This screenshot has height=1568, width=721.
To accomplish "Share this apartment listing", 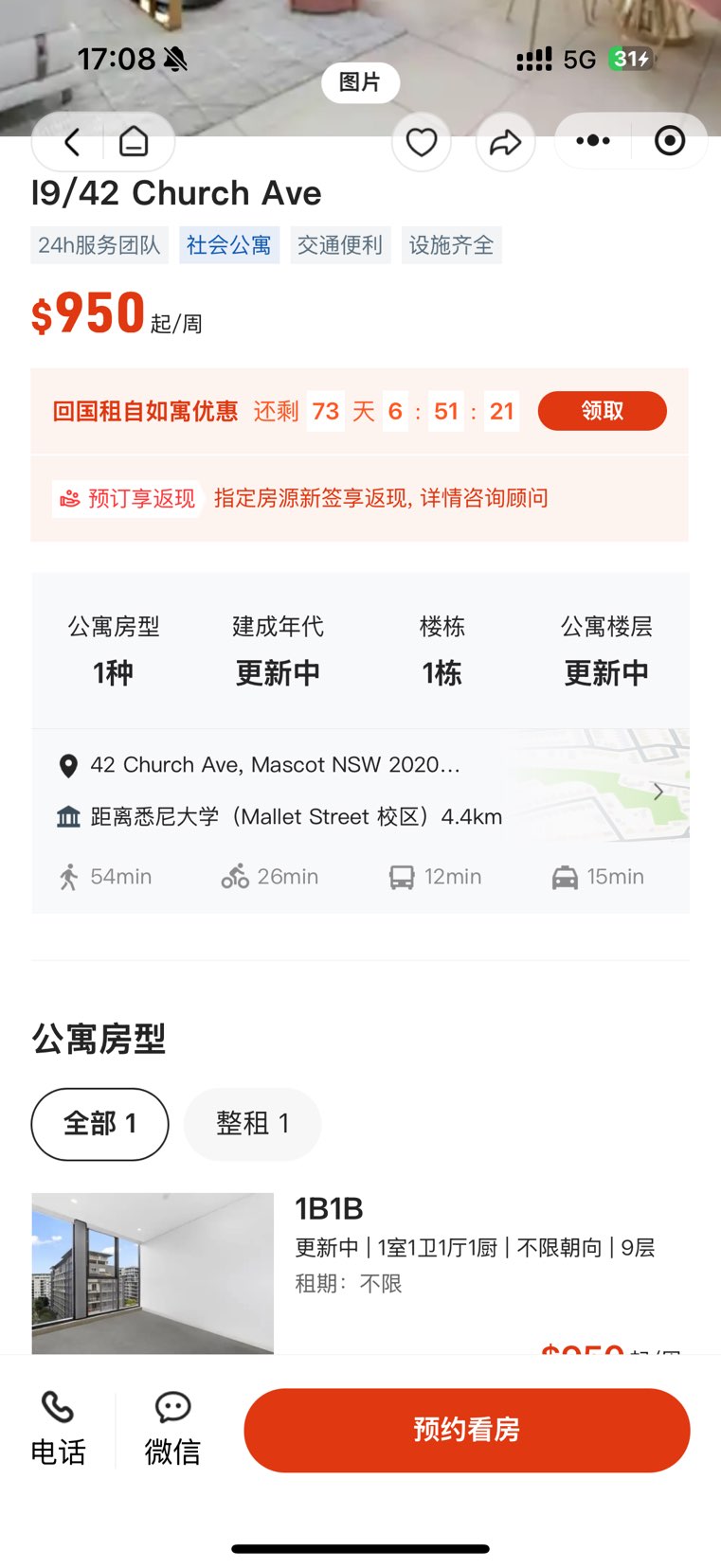I will 505,142.
